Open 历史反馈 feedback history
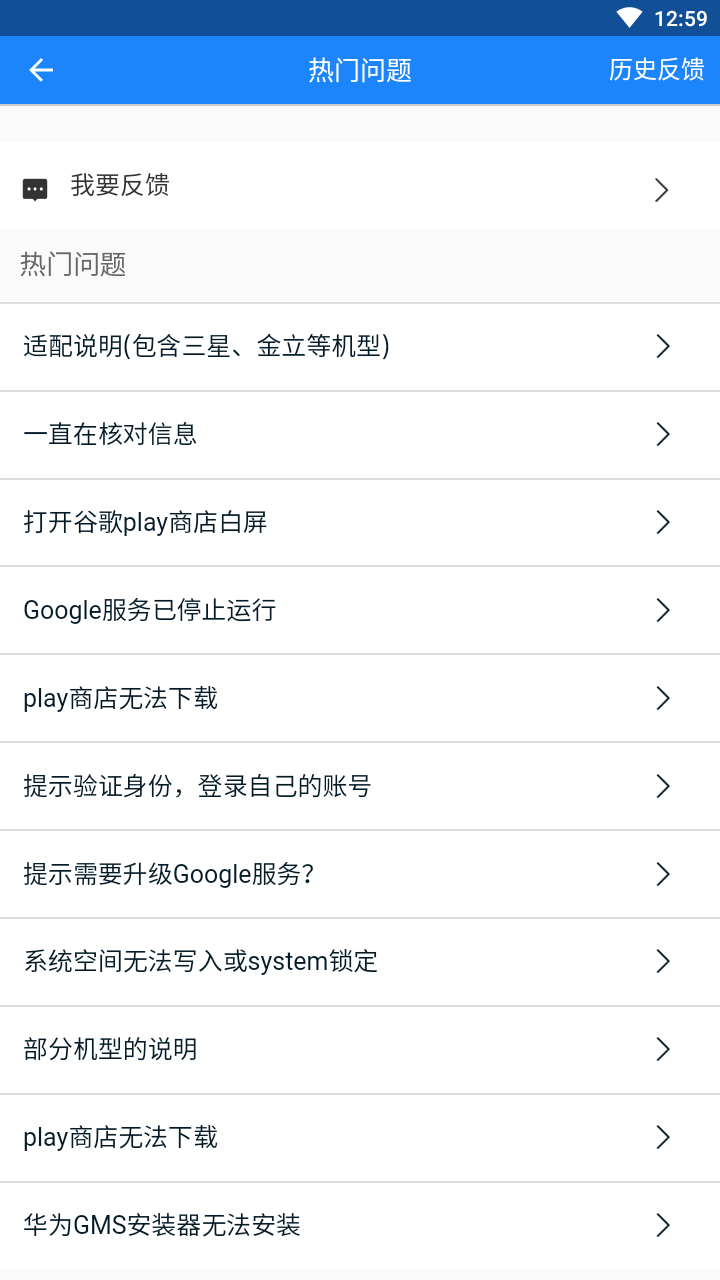Image resolution: width=720 pixels, height=1280 pixels. pos(656,70)
